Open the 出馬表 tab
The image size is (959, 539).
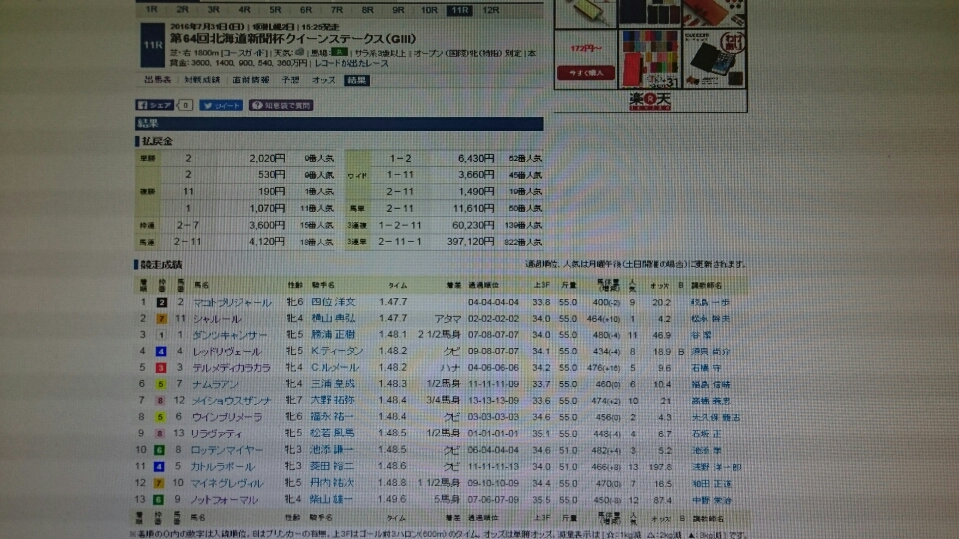point(156,79)
